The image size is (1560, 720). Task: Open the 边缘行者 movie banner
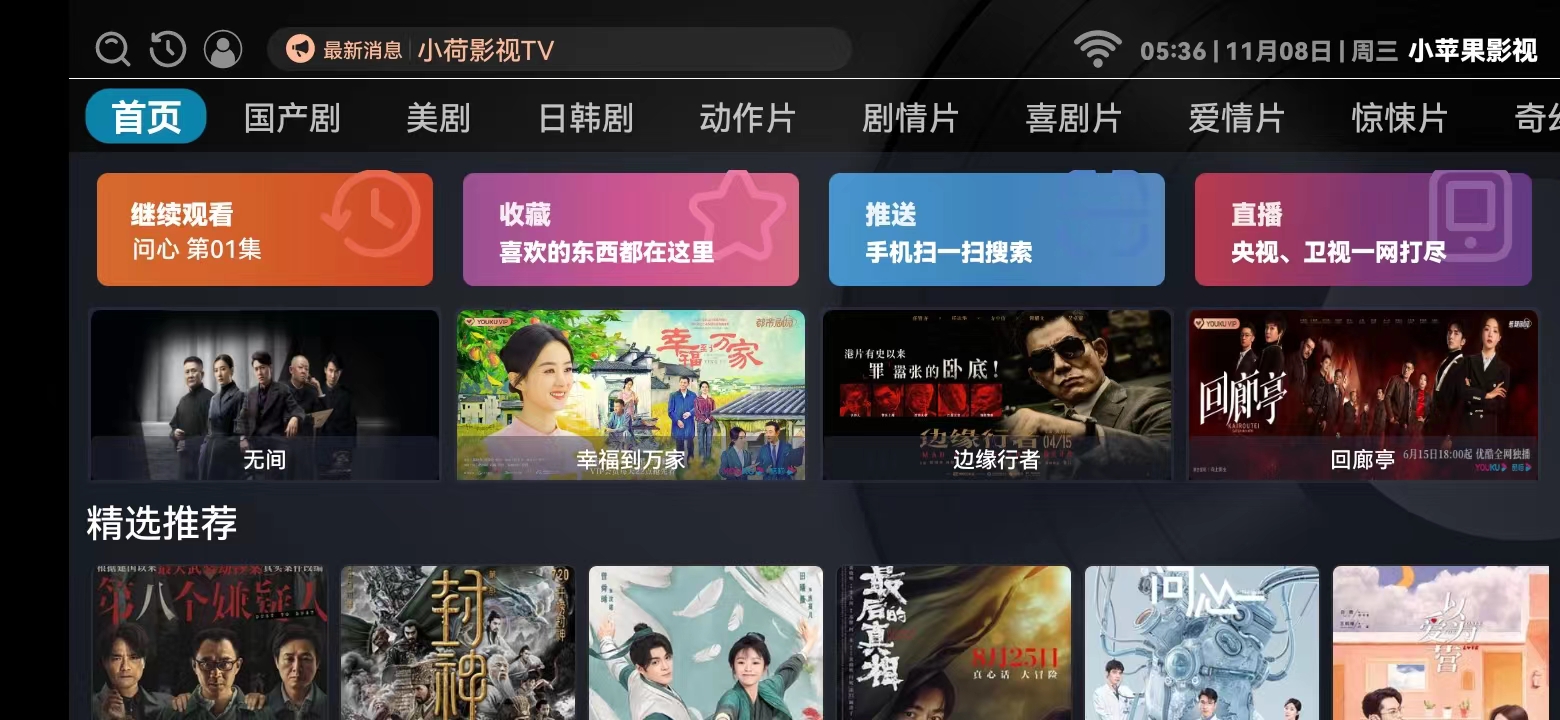[996, 395]
